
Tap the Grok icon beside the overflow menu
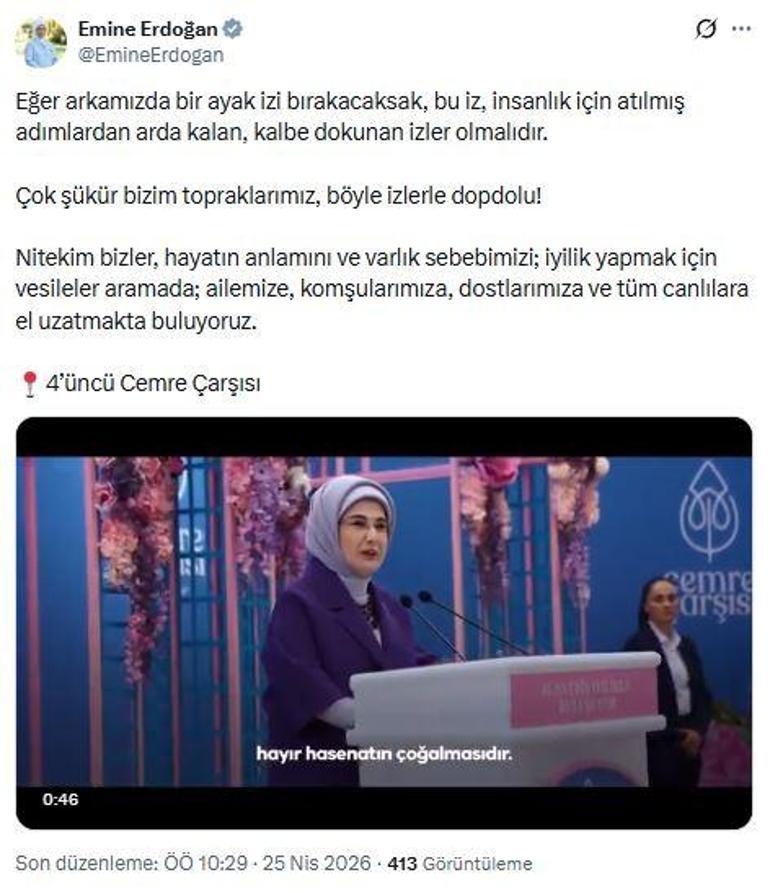[x=706, y=29]
